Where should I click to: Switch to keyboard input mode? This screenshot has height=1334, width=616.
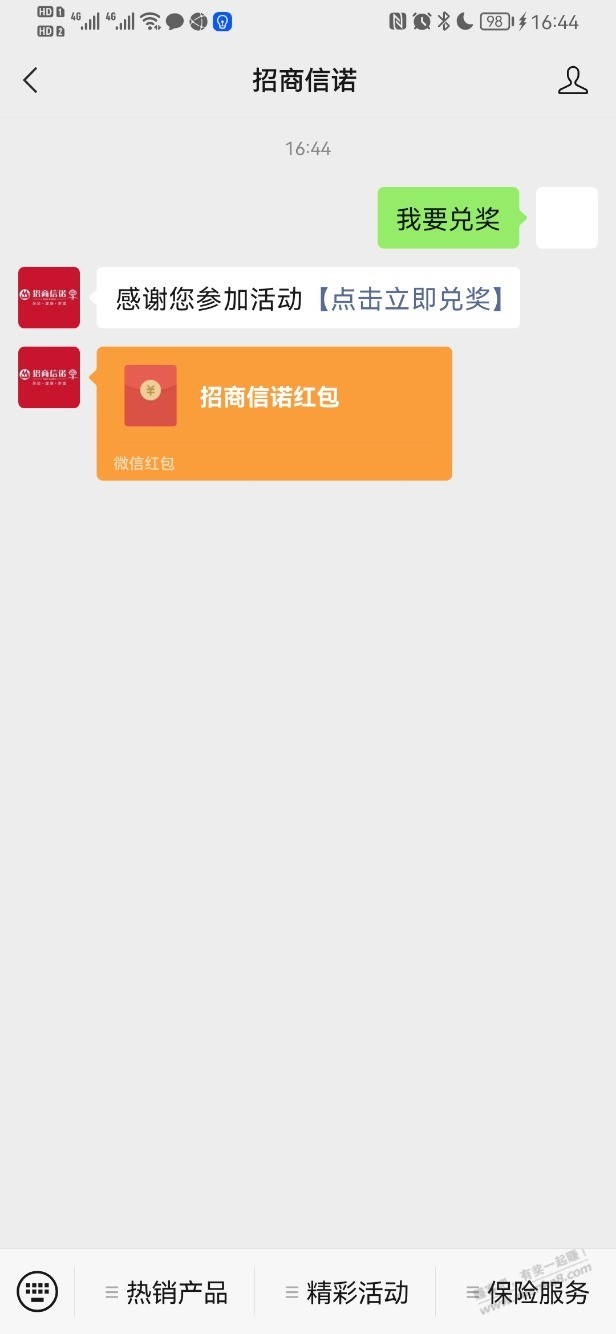click(38, 1291)
